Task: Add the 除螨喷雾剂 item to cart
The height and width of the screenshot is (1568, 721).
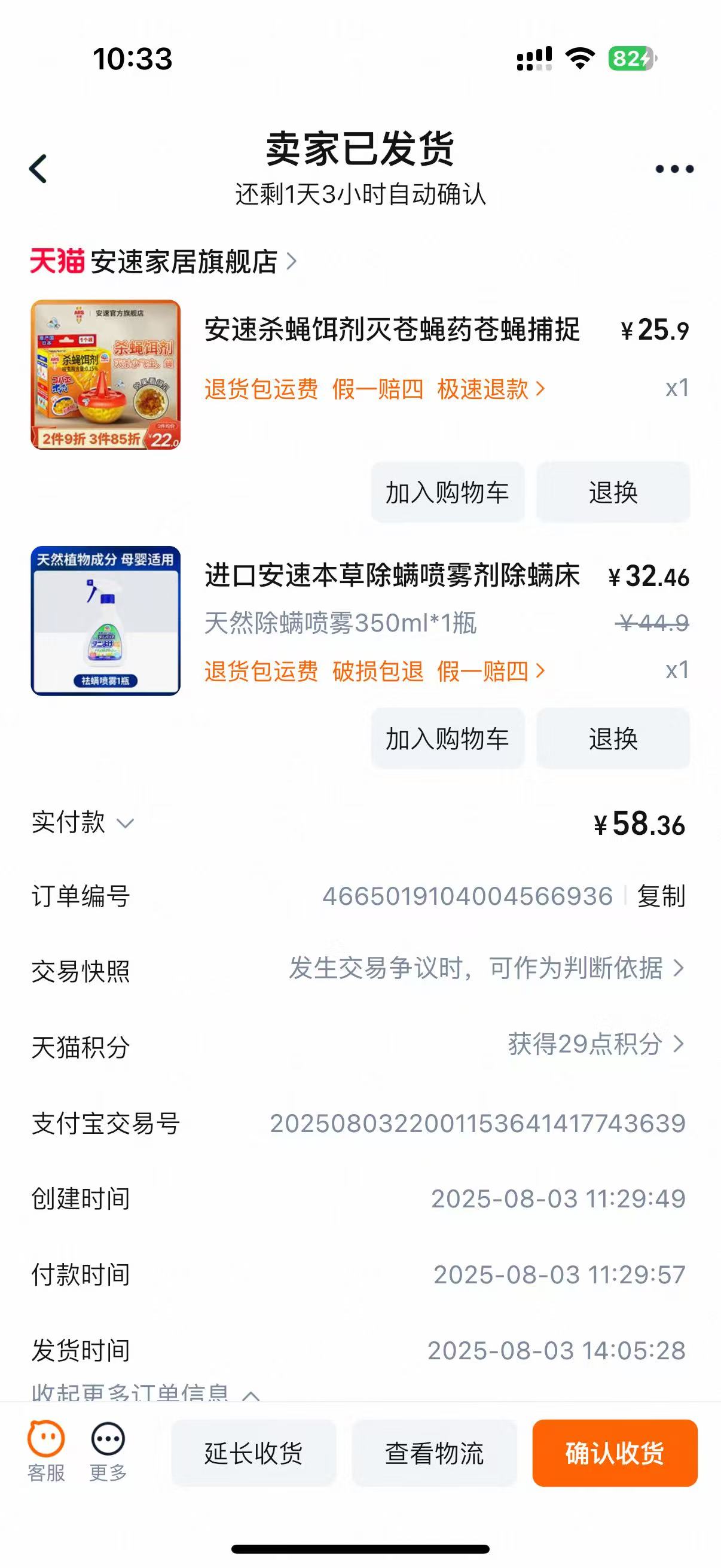Action: coord(448,739)
